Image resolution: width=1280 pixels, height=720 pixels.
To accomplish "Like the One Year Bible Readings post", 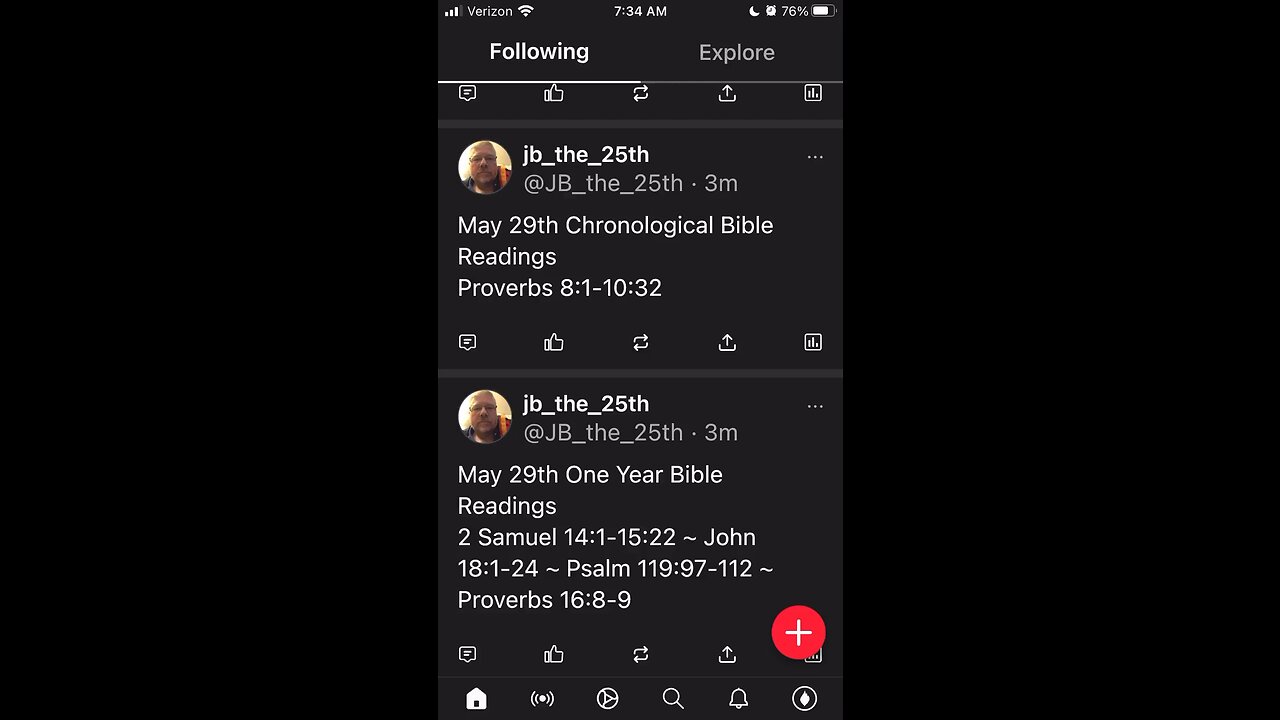I will [554, 654].
